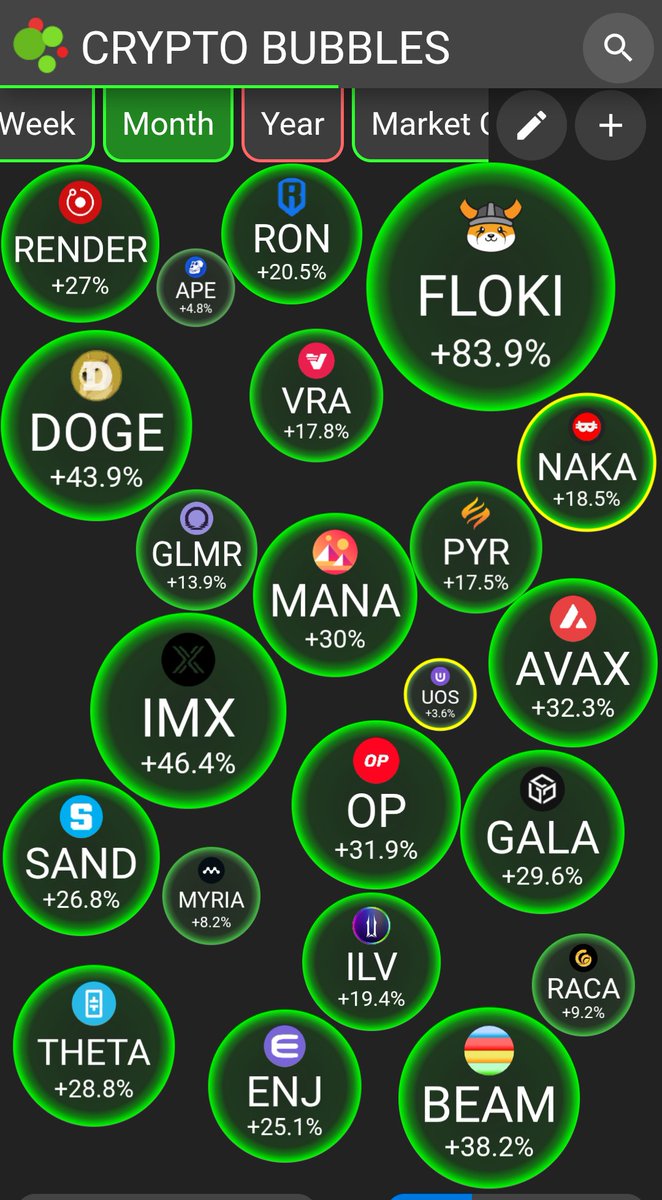Open the BEAM bubble
The height and width of the screenshot is (1200, 662).
pyautogui.click(x=489, y=1093)
